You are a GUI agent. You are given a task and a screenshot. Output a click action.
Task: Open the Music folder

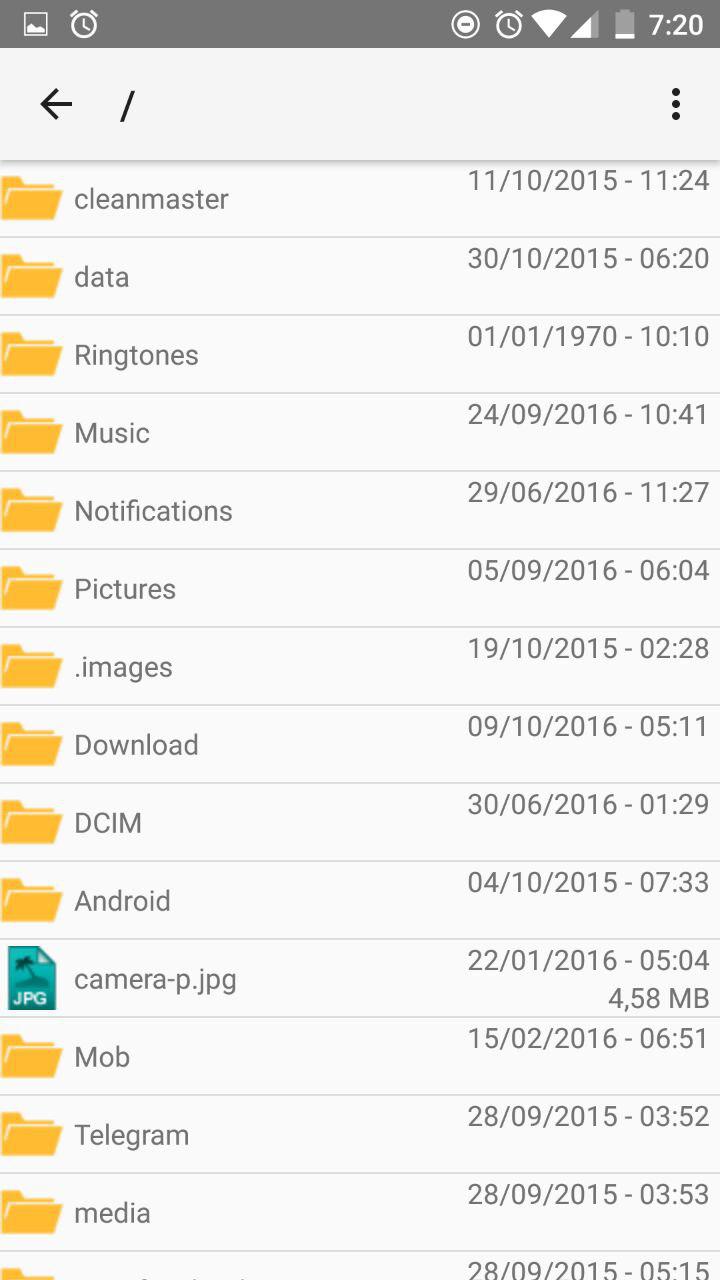[112, 433]
